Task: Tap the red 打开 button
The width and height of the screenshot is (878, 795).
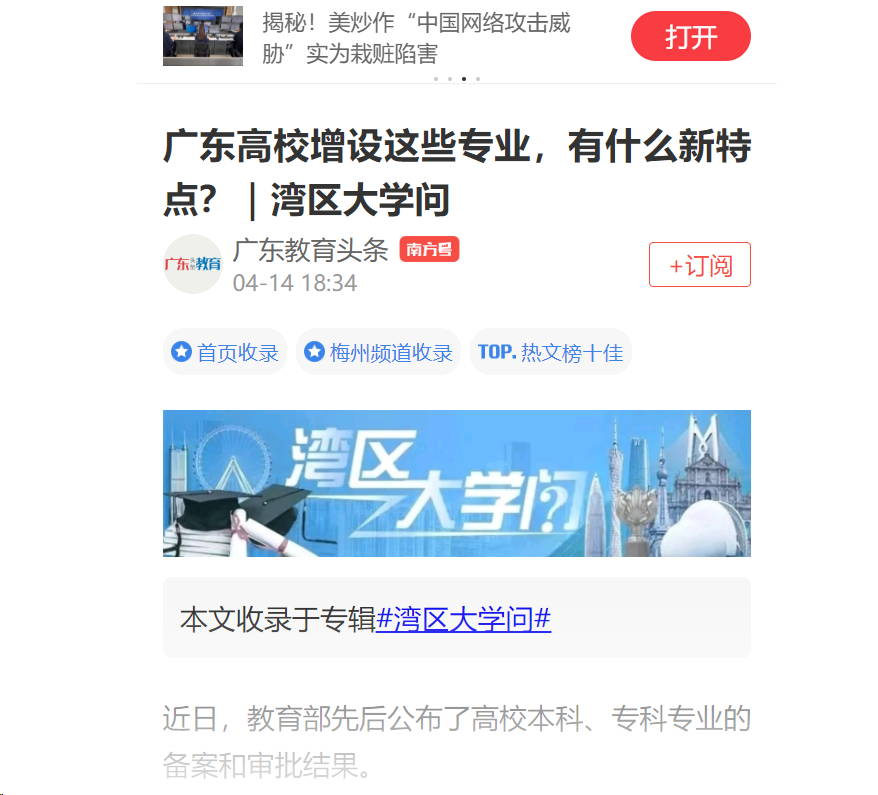Action: point(690,37)
